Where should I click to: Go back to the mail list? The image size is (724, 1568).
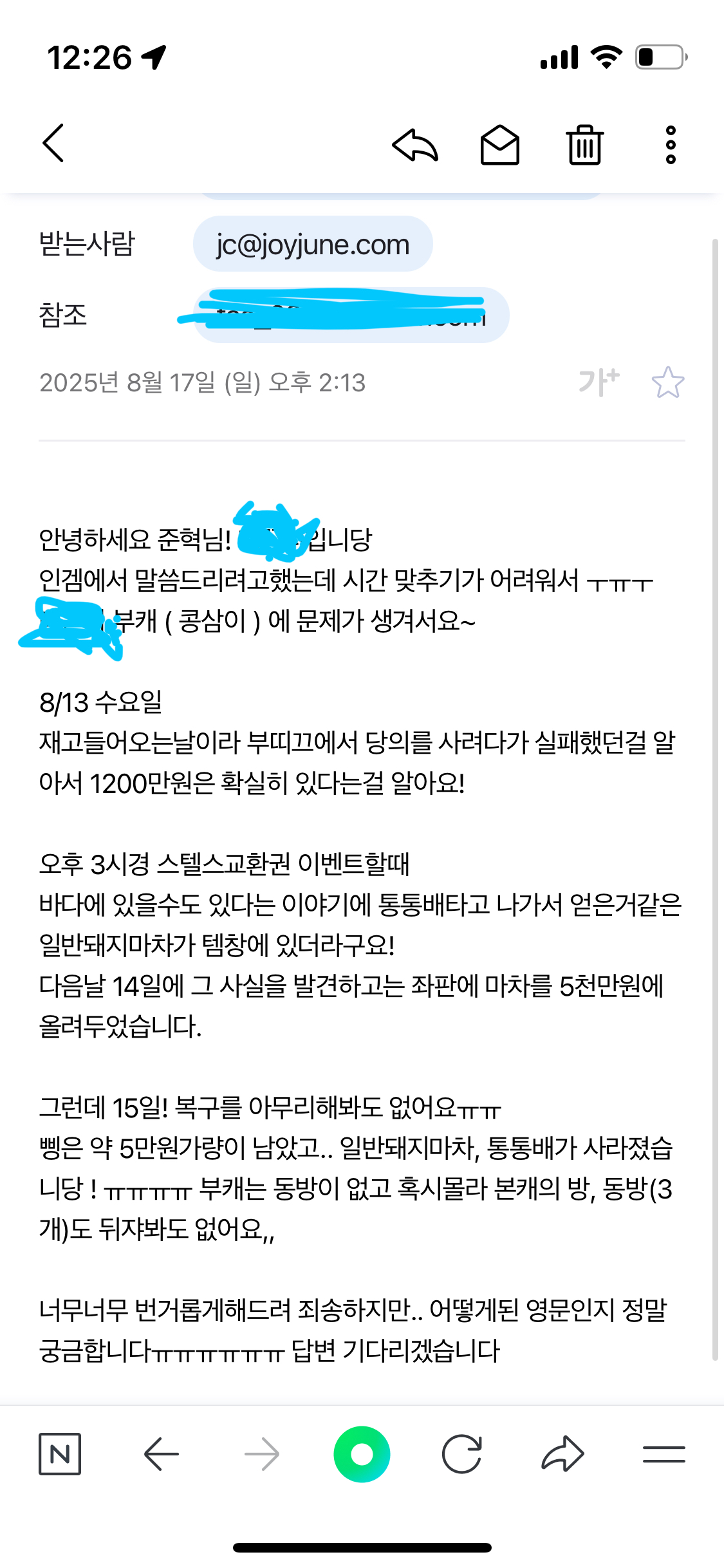[x=53, y=143]
